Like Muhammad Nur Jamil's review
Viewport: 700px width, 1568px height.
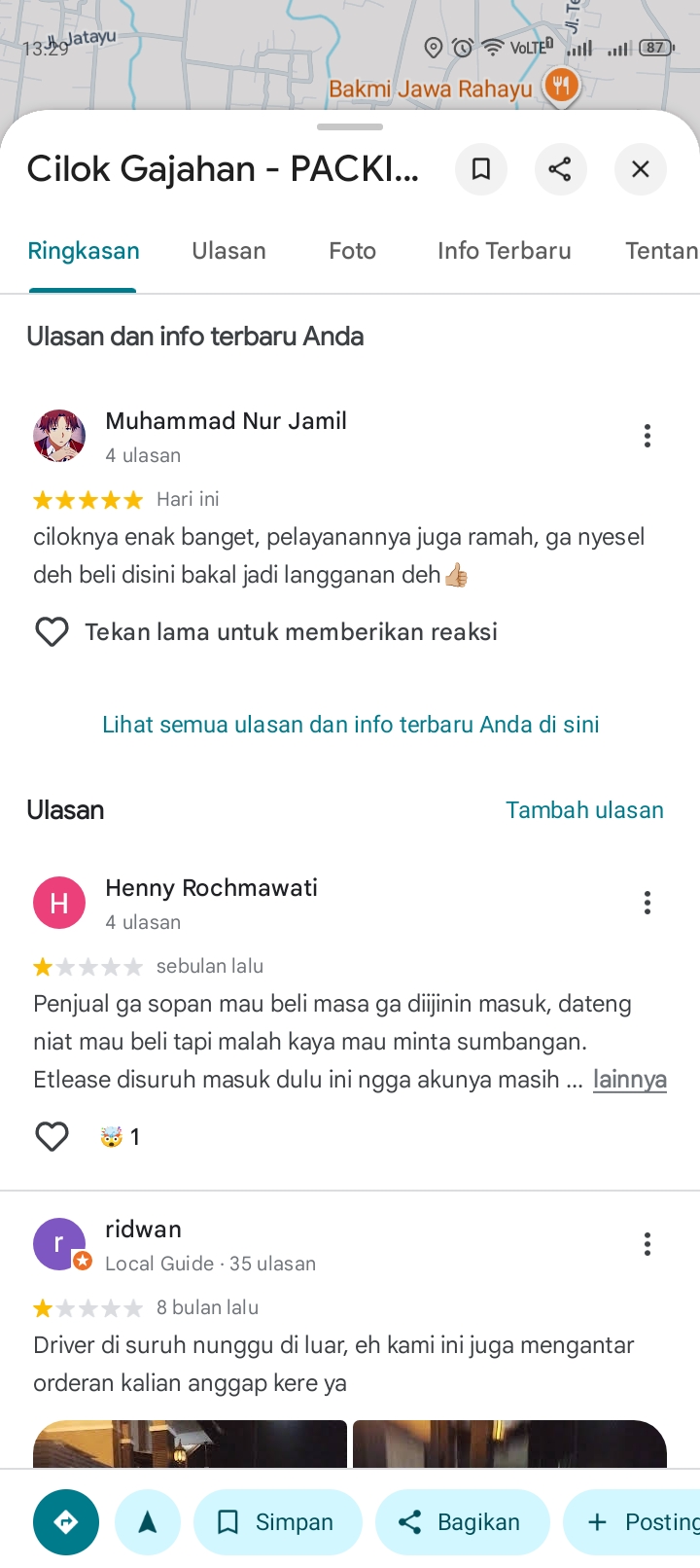point(52,632)
